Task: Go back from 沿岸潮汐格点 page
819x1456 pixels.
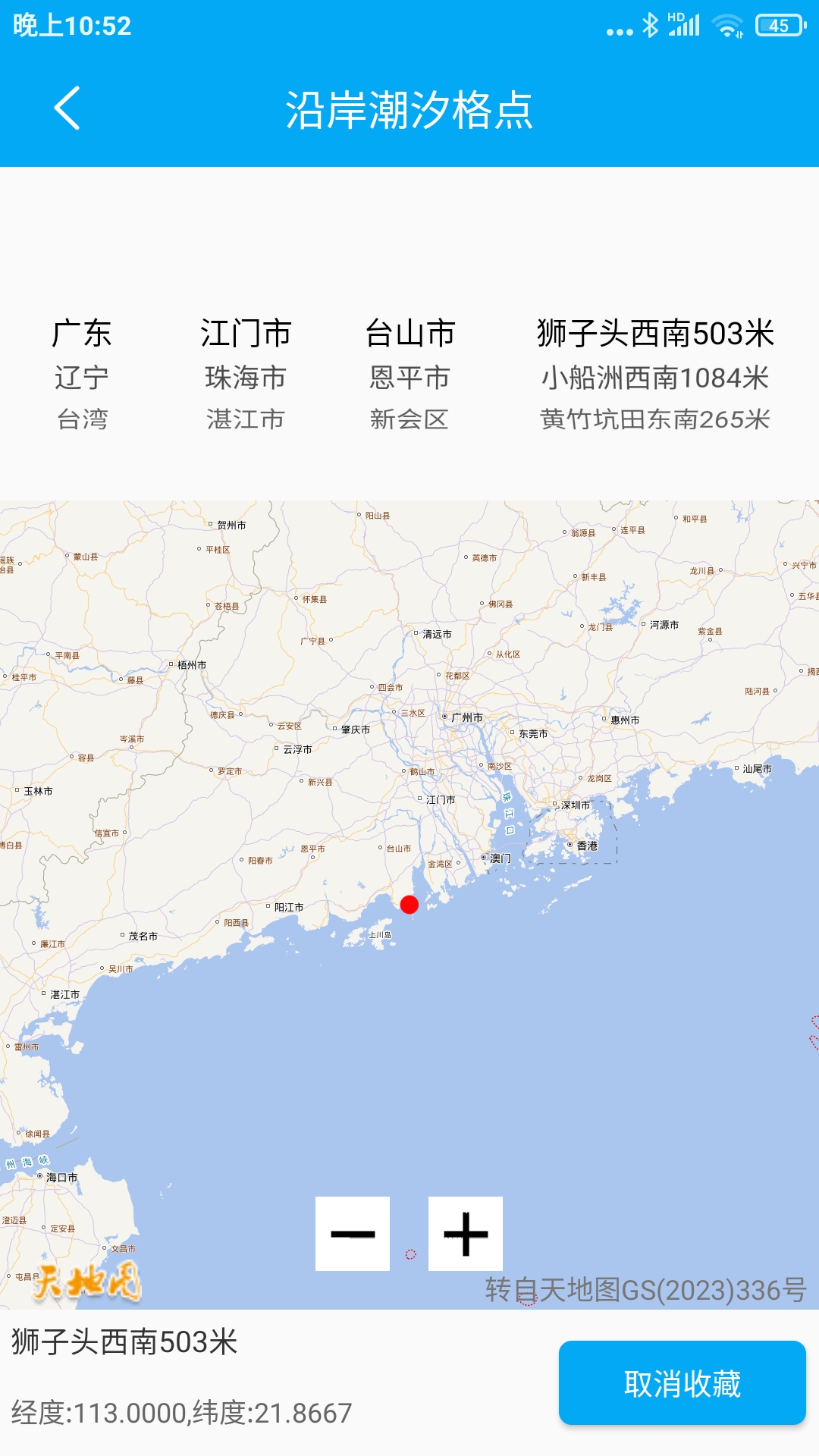Action: click(x=67, y=108)
